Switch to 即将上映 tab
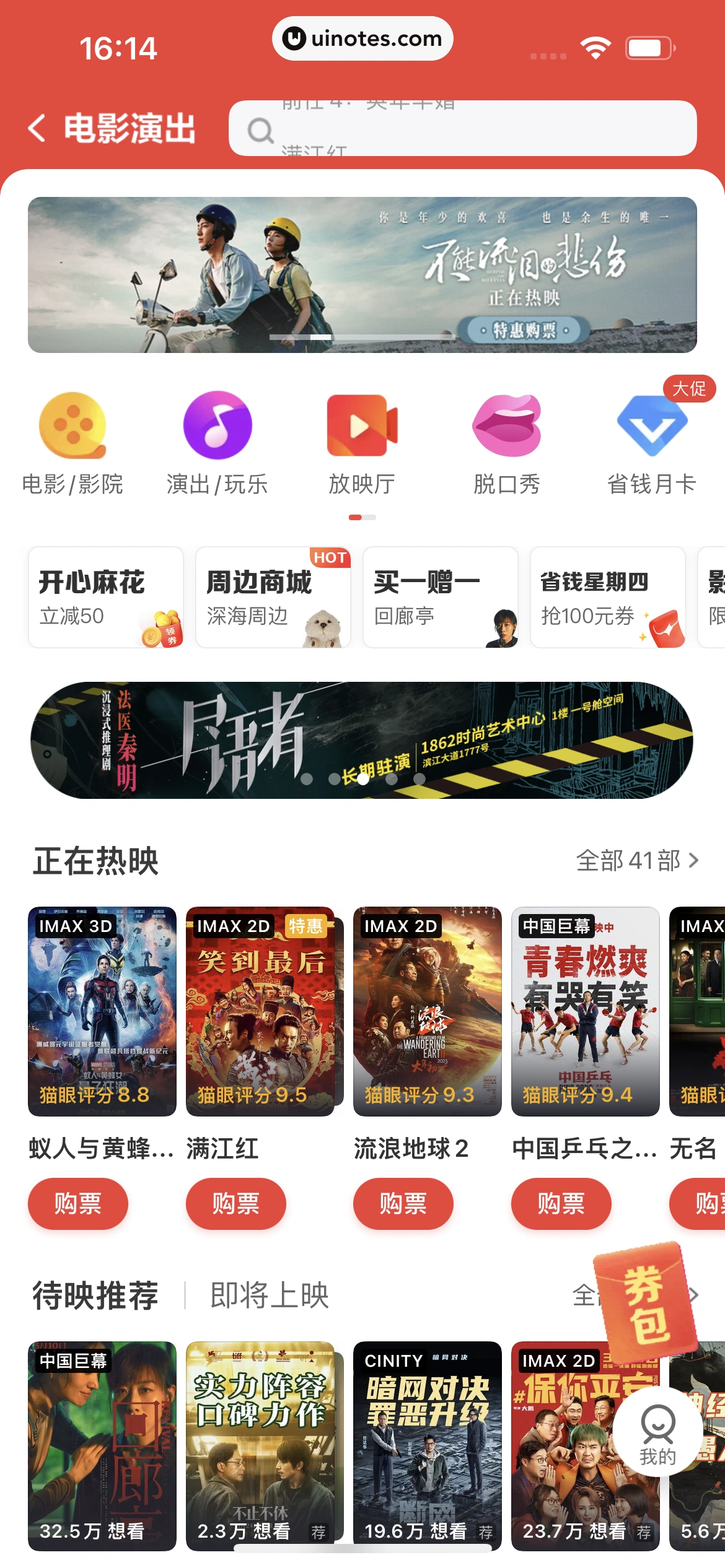This screenshot has height=1568, width=725. [270, 1295]
